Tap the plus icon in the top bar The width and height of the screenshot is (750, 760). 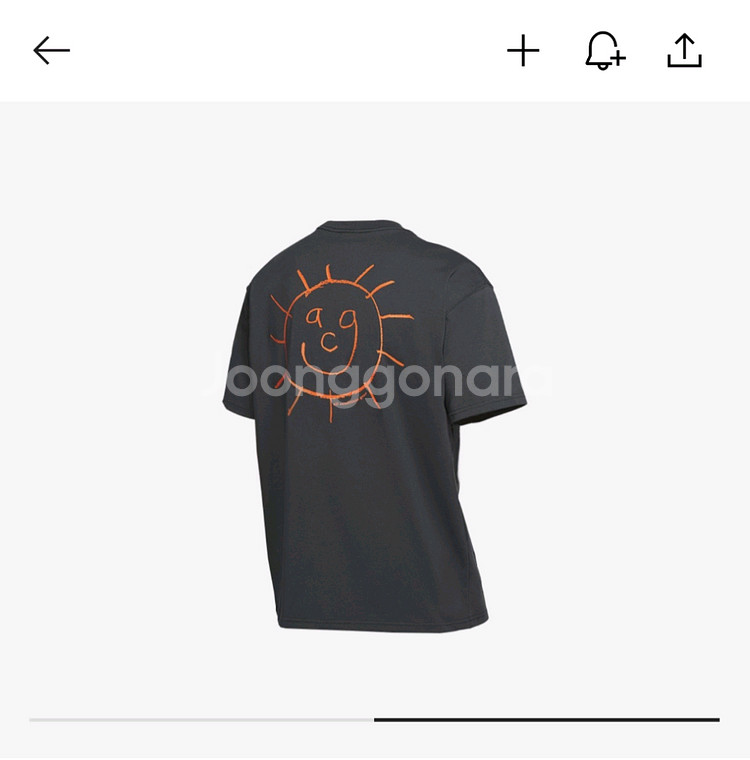tap(523, 50)
